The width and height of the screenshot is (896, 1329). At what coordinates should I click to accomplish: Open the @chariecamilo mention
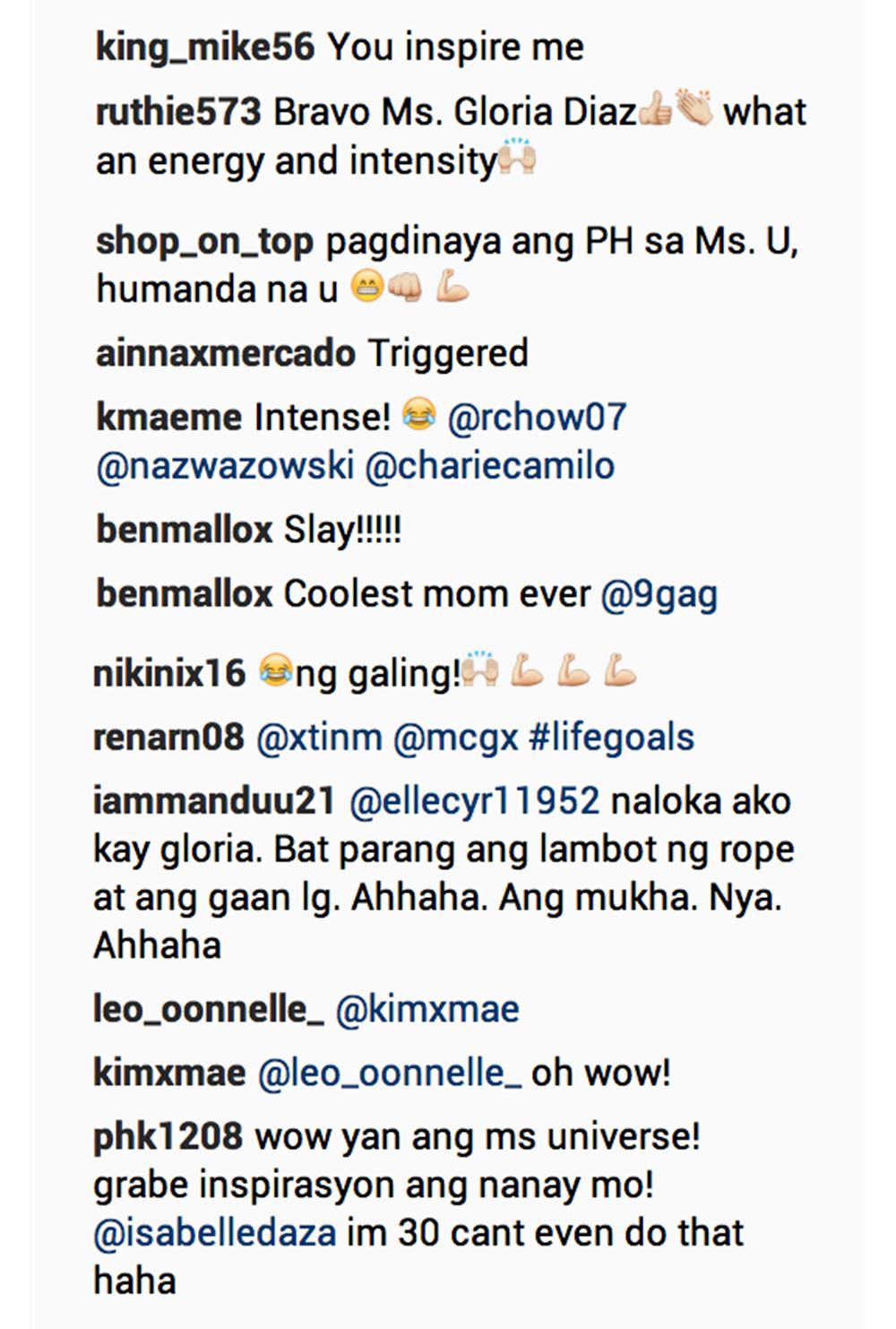489,466
